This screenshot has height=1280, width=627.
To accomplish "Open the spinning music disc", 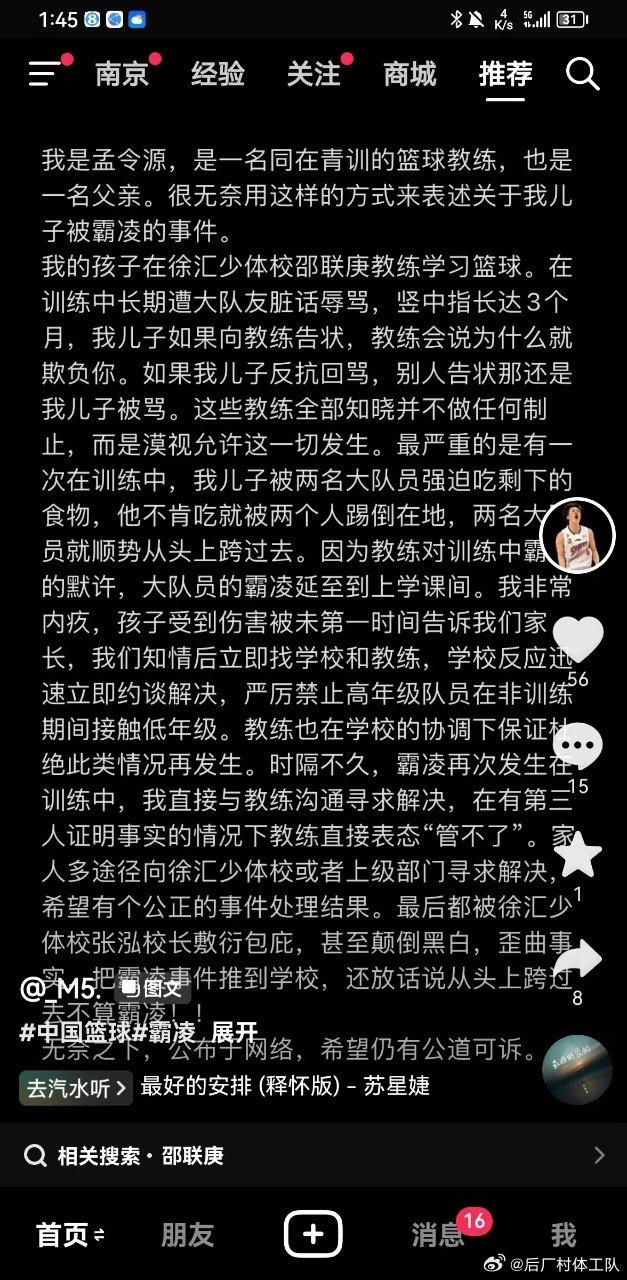I will coord(577,1070).
